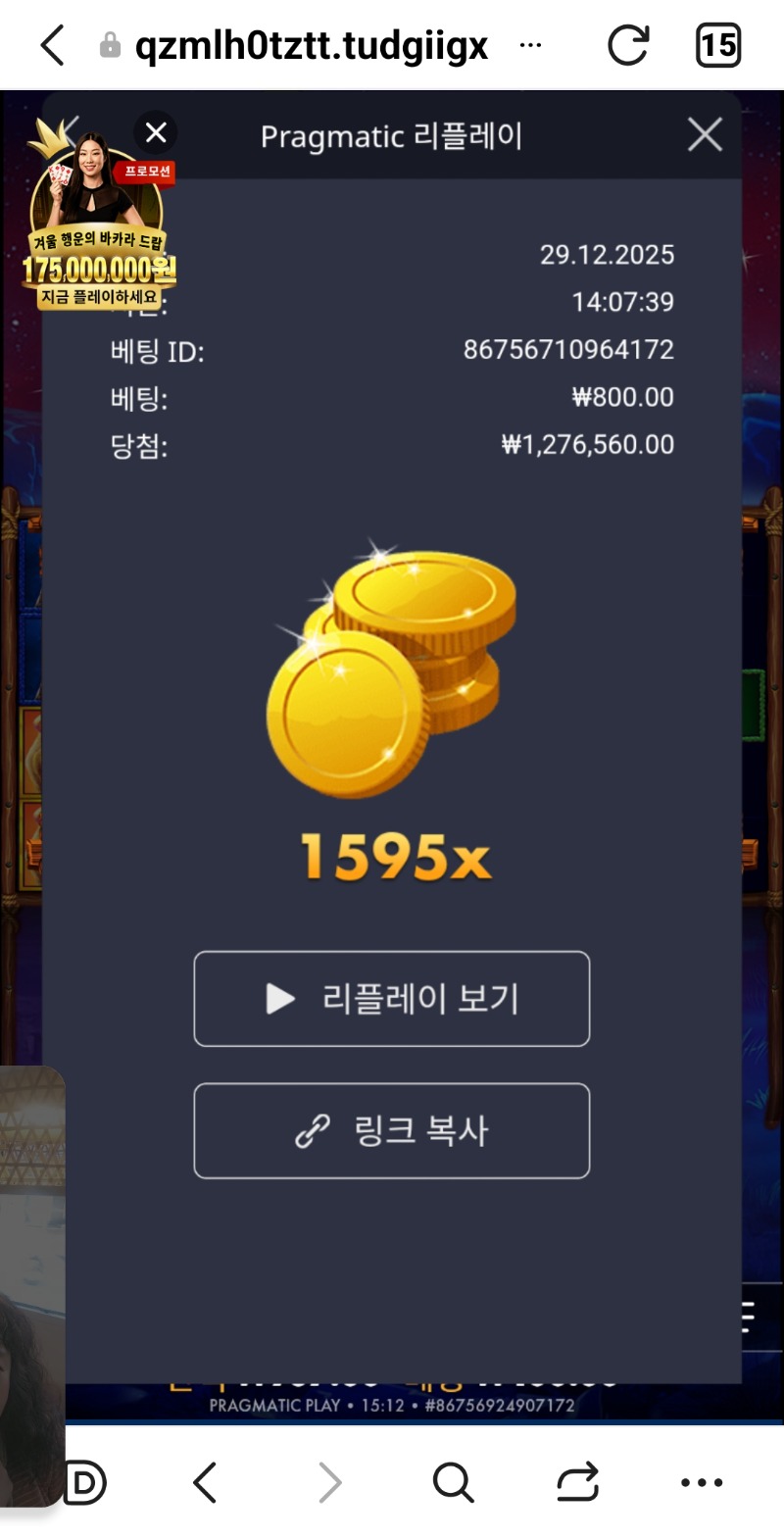The height and width of the screenshot is (1540, 784).
Task: Go back using the browser's top arrow
Action: coord(53,45)
